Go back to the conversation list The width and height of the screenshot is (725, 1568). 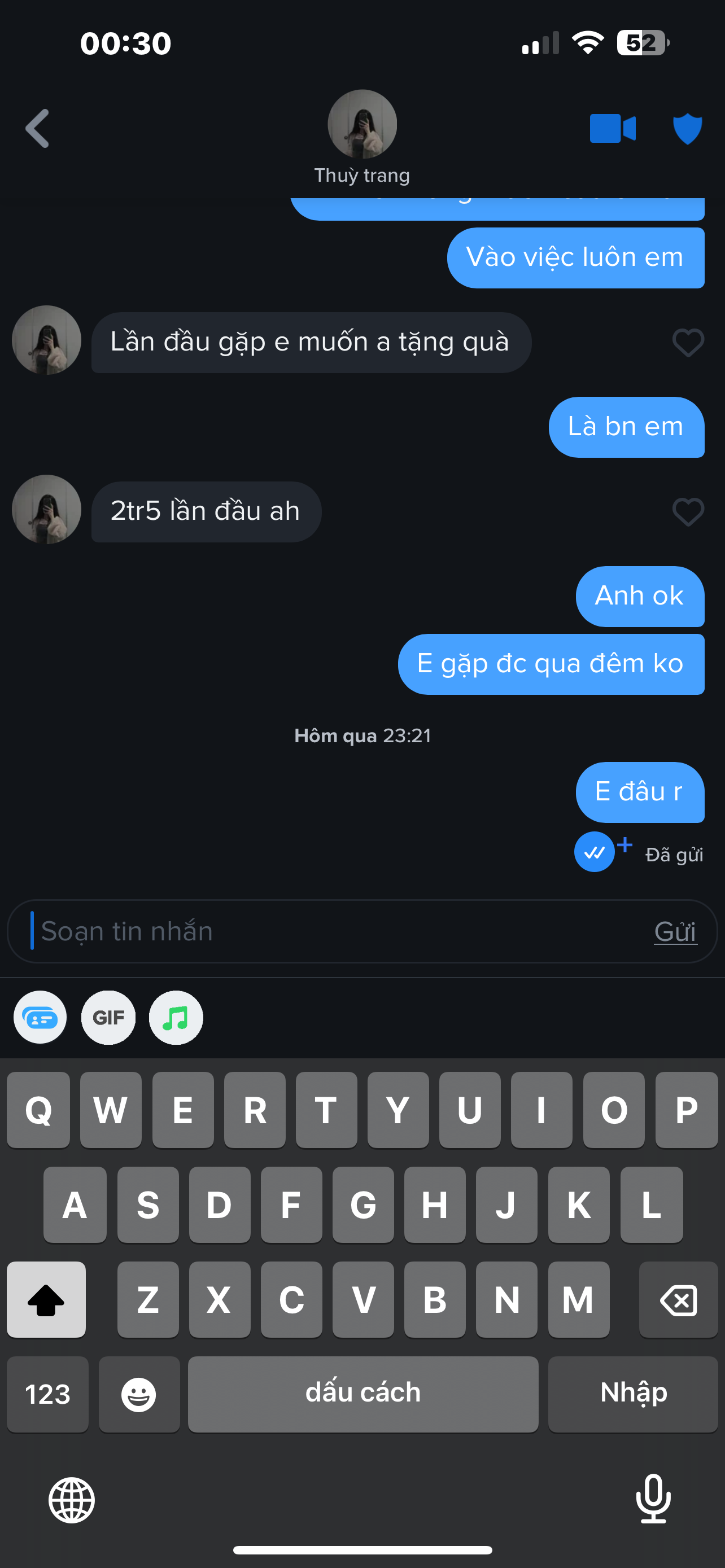(x=38, y=129)
